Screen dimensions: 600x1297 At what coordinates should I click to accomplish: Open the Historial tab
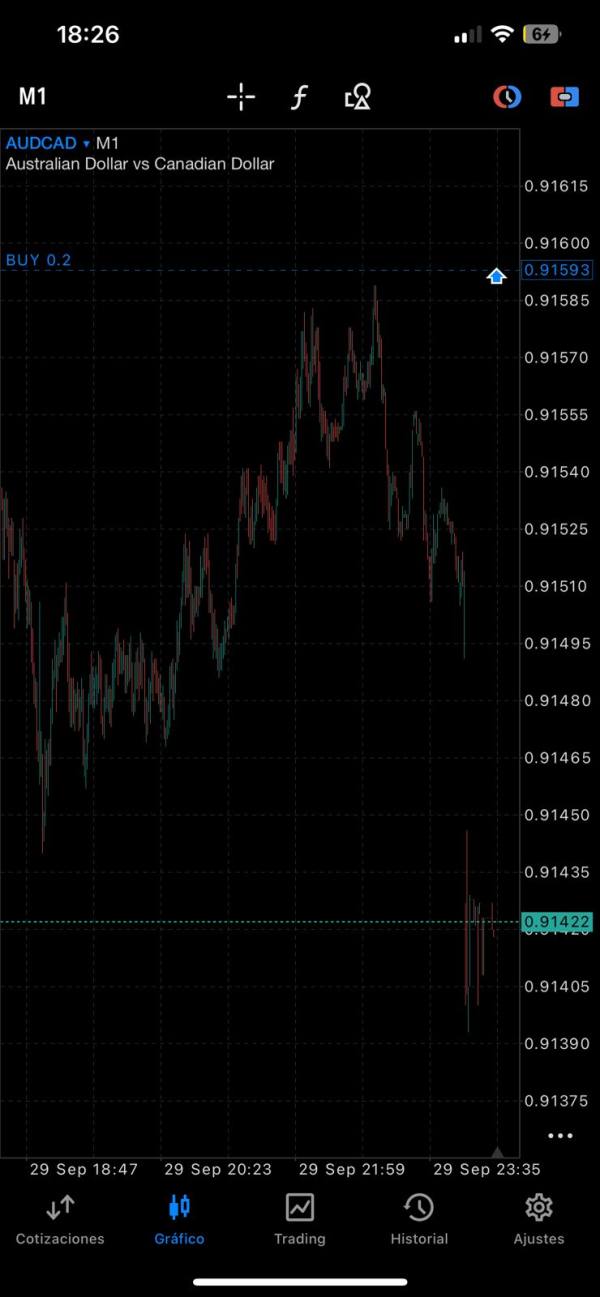point(419,1220)
